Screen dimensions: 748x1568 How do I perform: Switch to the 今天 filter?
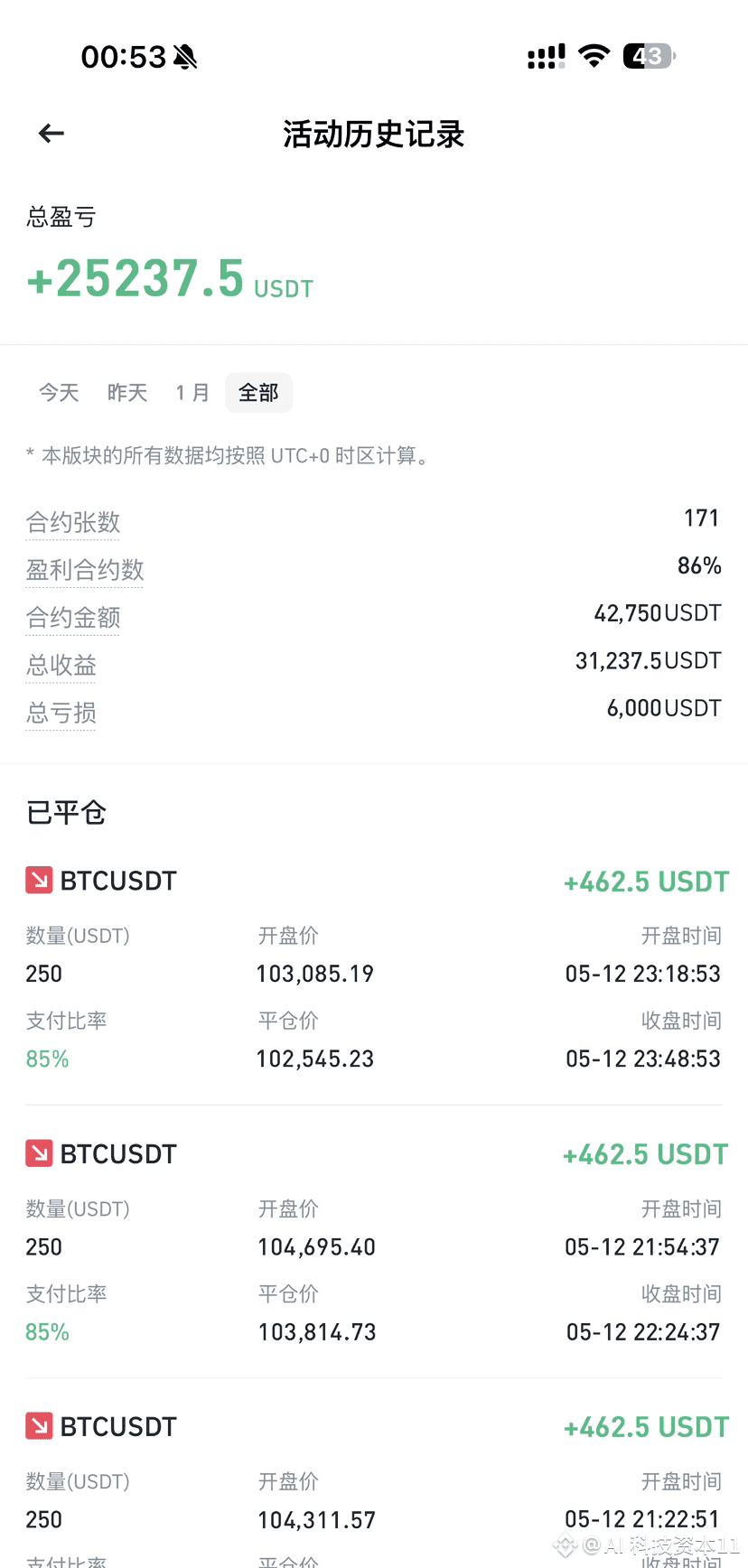pos(59,393)
